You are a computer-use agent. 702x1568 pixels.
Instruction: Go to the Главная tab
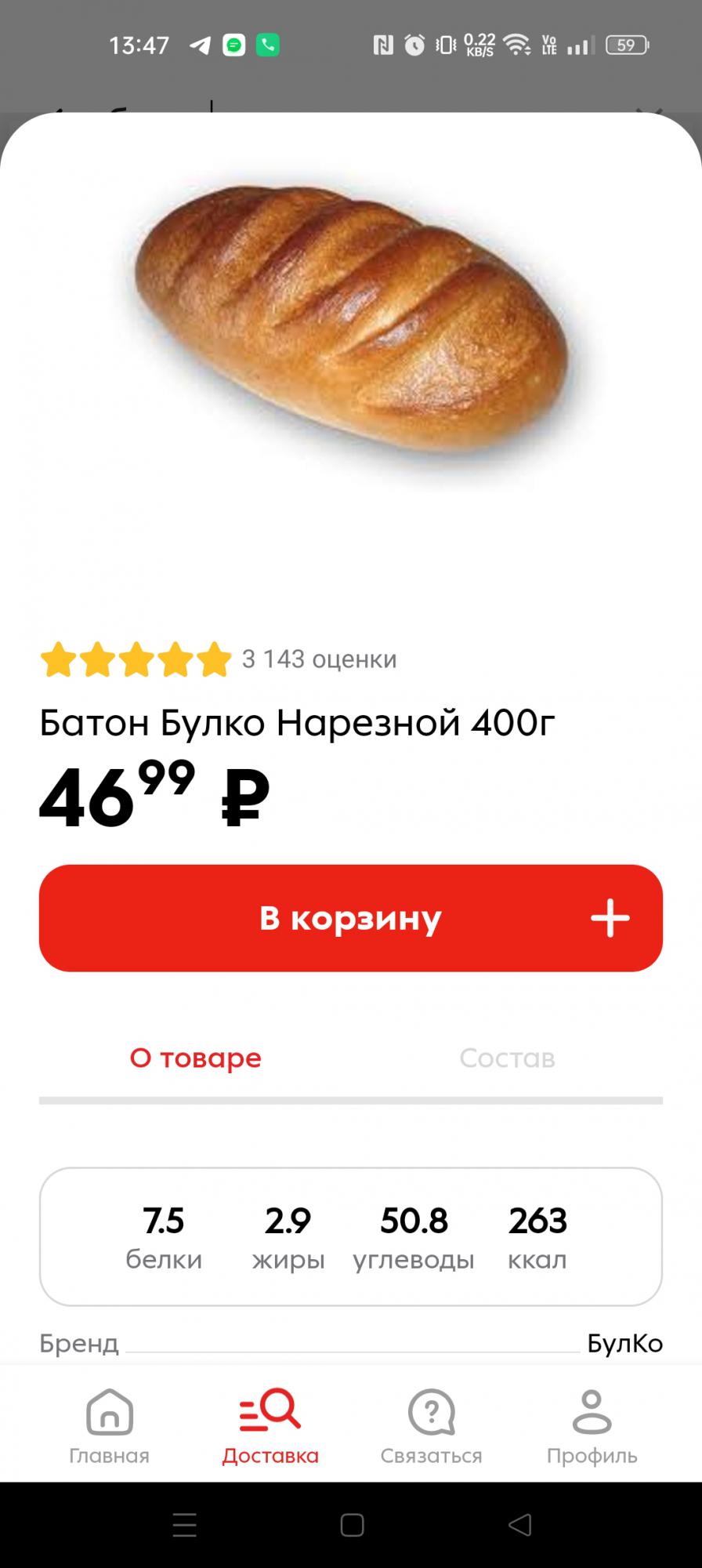[x=109, y=1427]
